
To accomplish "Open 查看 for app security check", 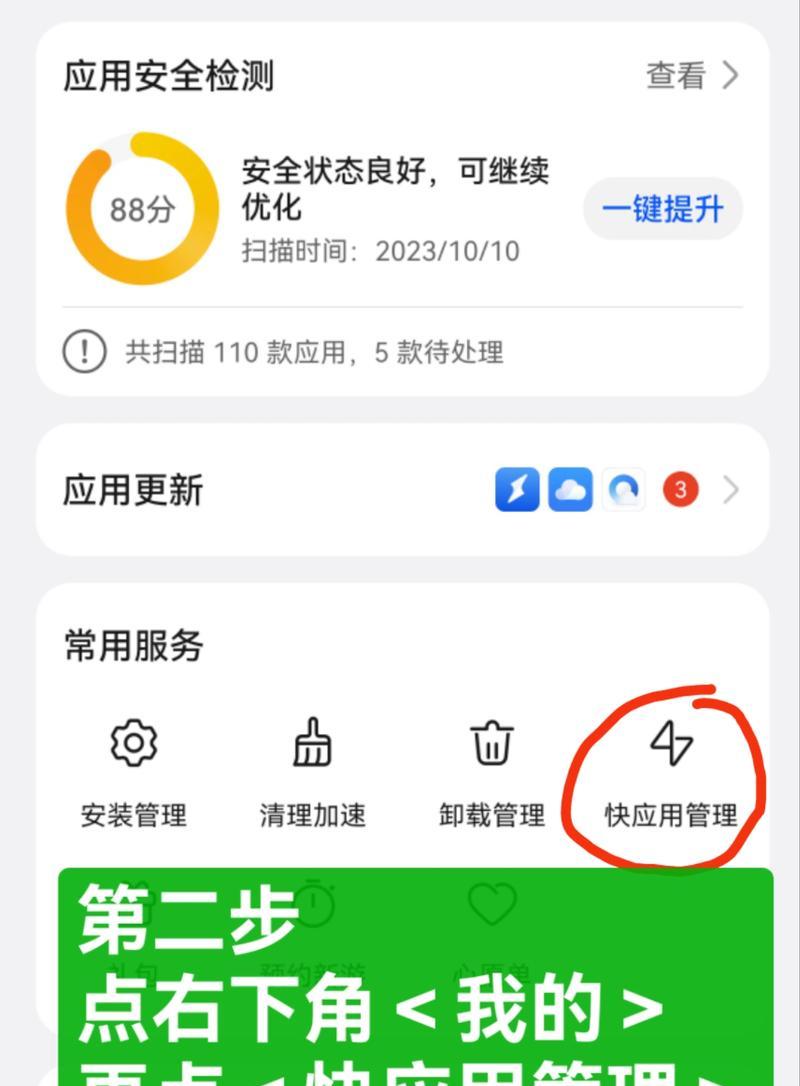I will tap(692, 75).
